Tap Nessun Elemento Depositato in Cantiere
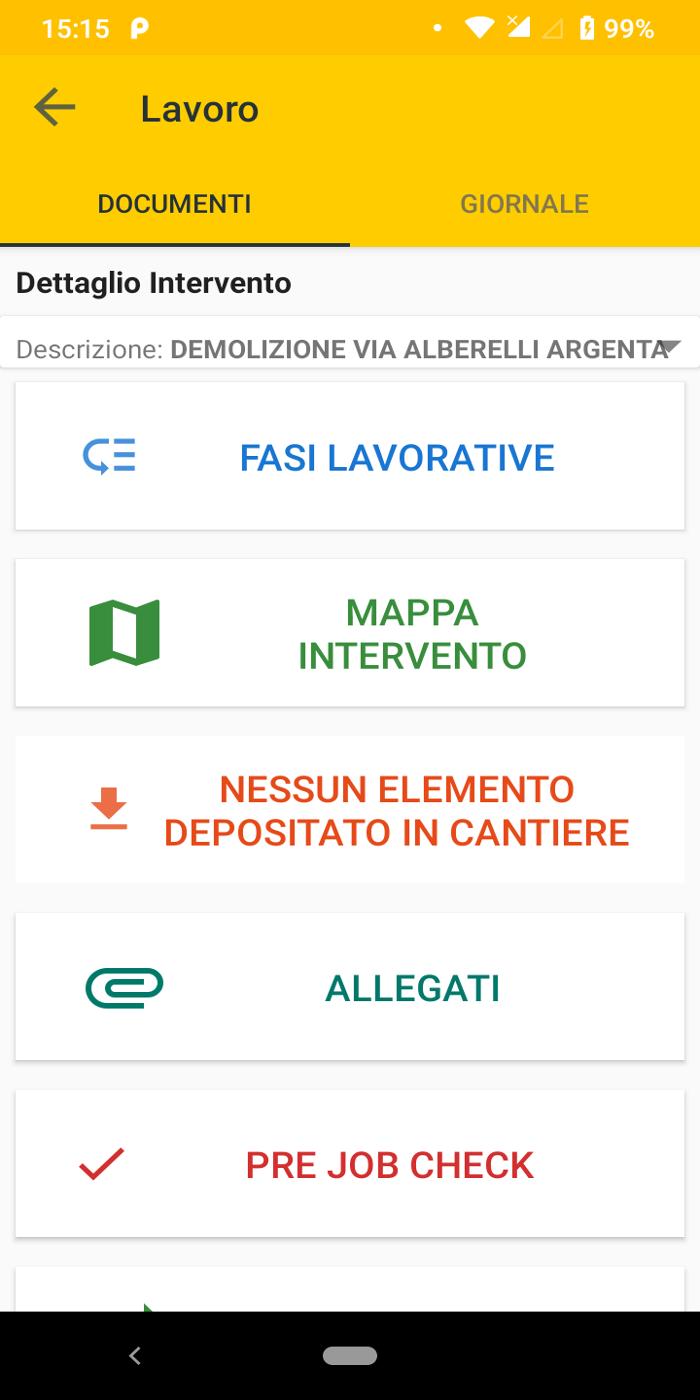700x1400 pixels. (x=350, y=810)
